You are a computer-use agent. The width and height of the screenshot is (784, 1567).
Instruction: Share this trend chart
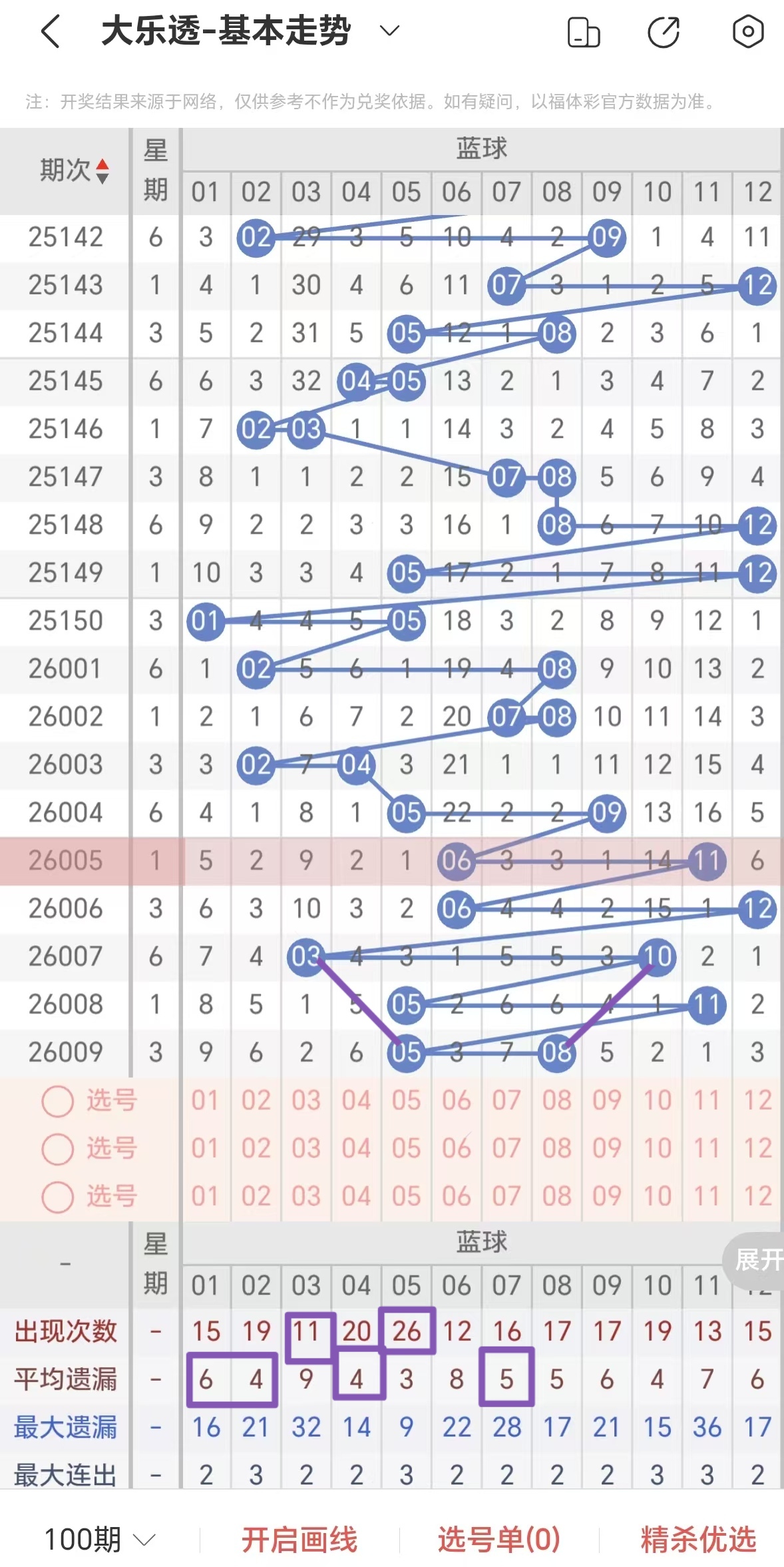664,32
